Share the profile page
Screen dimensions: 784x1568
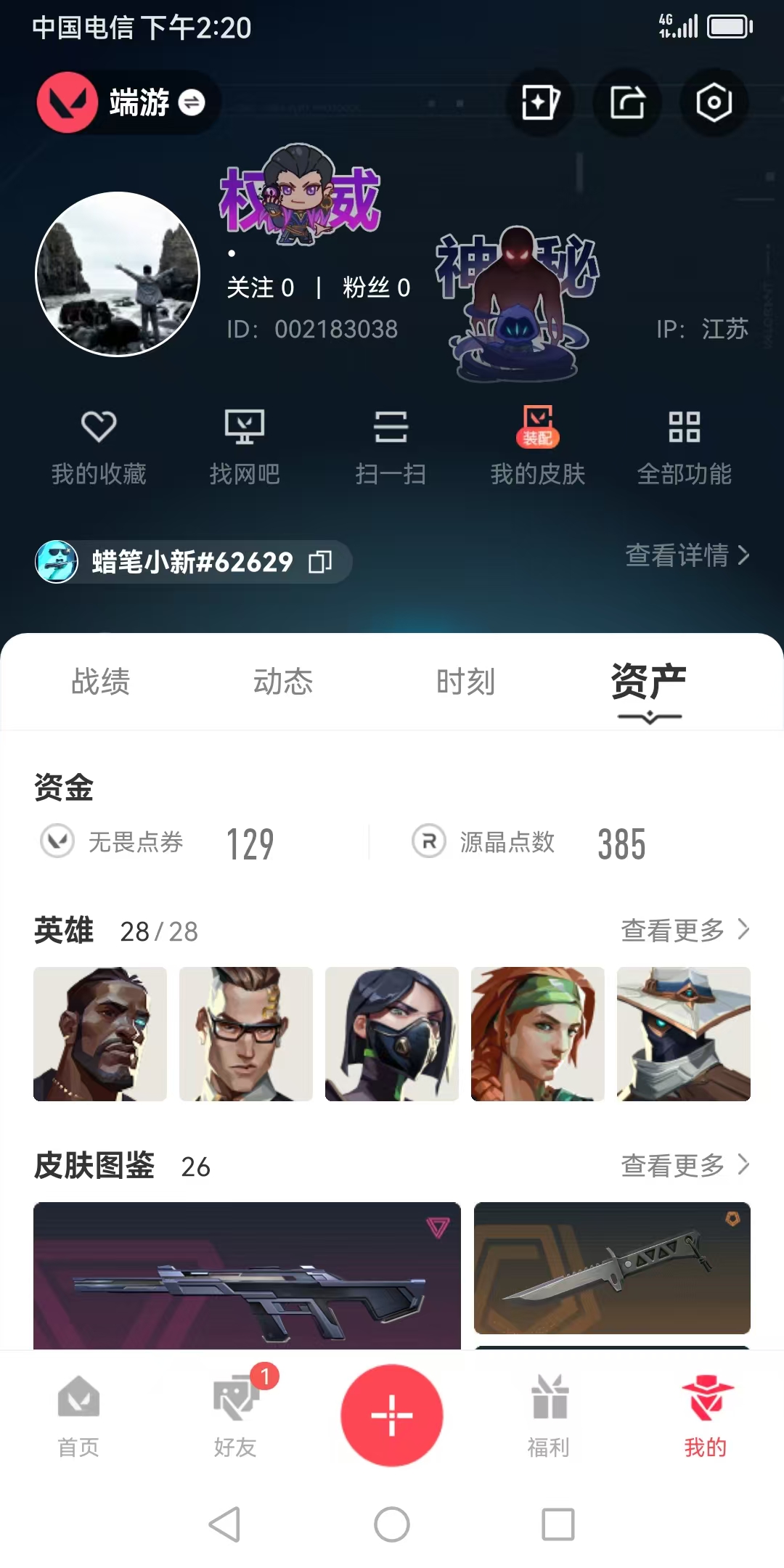[627, 102]
